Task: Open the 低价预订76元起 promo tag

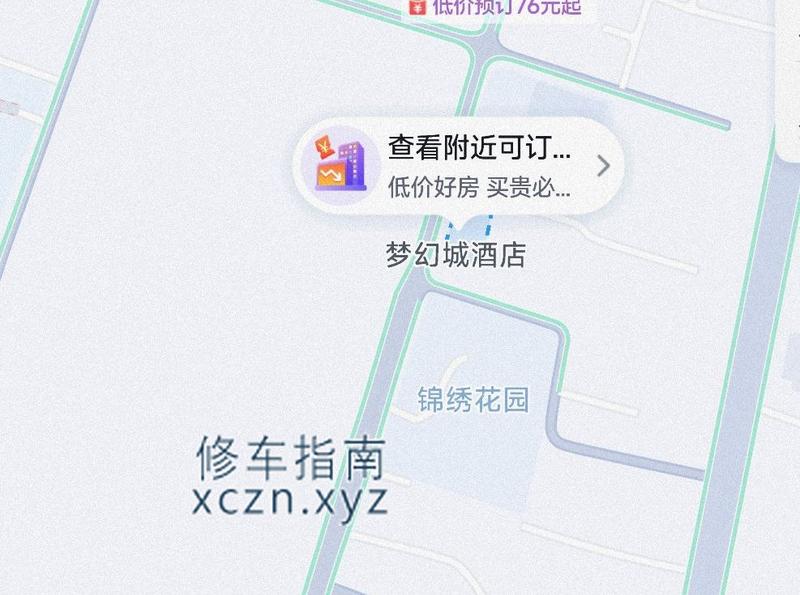Action: [496, 8]
